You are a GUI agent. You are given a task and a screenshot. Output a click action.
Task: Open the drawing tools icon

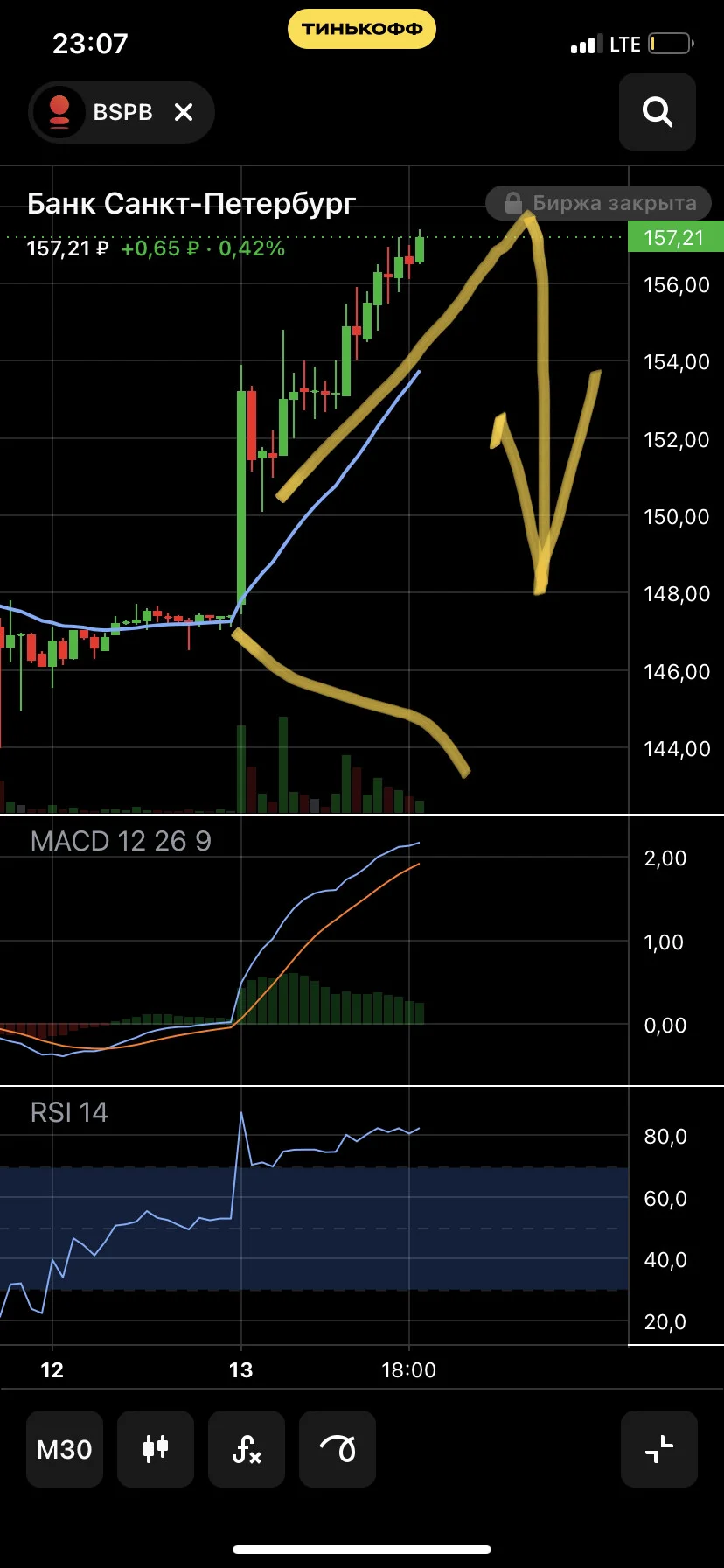pos(338,1449)
